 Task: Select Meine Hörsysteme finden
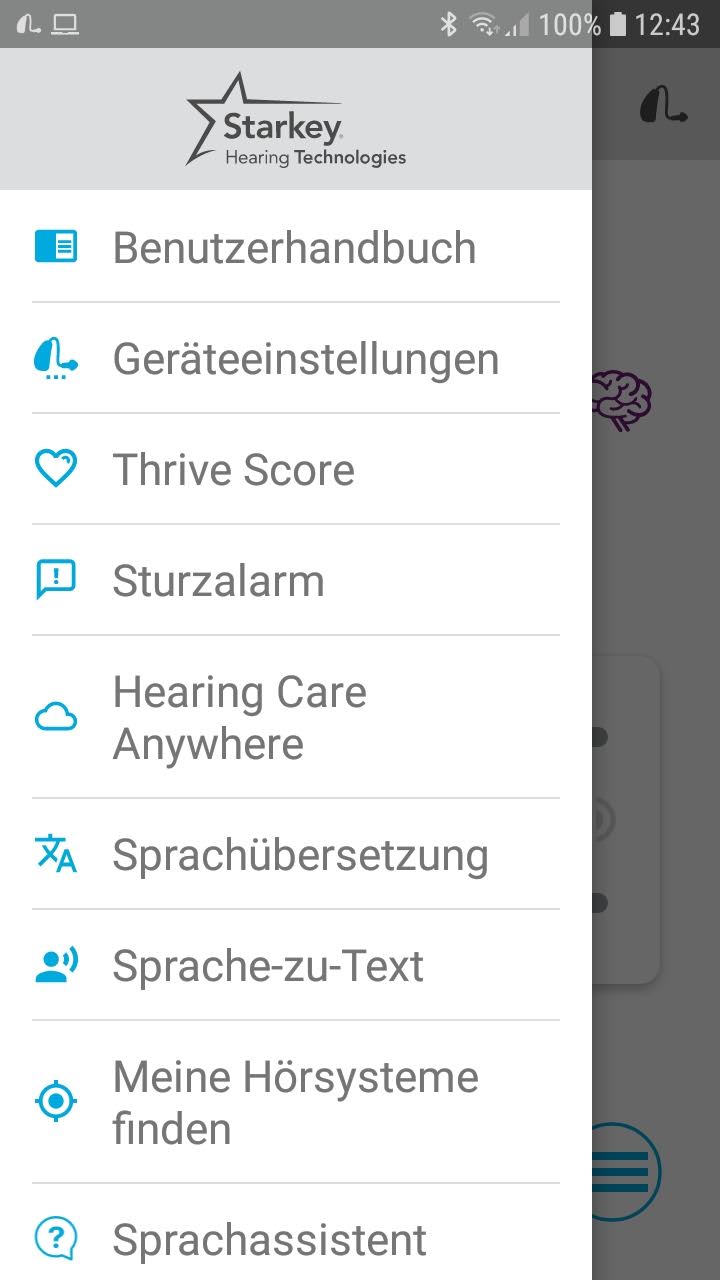(295, 1102)
